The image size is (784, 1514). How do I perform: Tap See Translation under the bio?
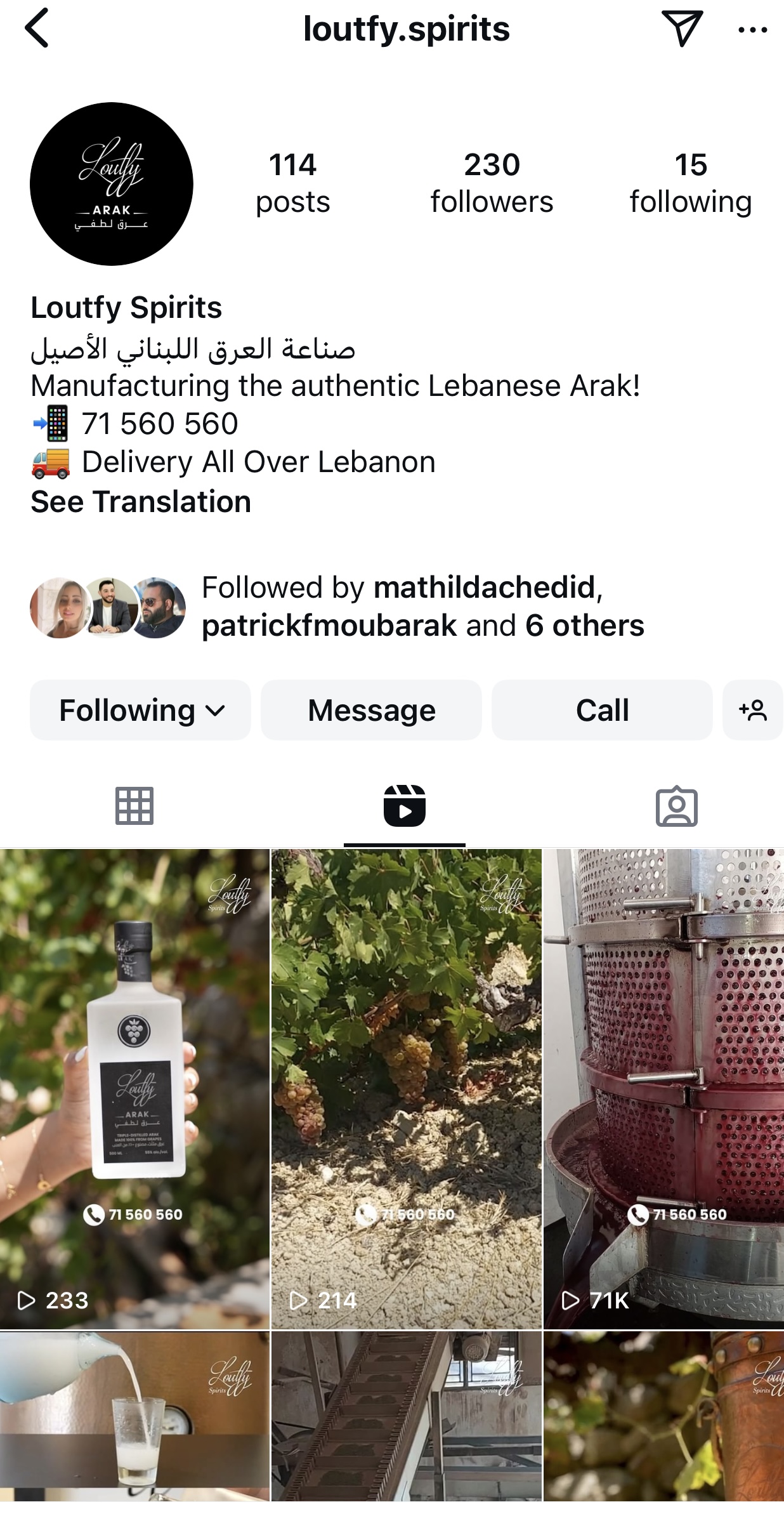141,502
